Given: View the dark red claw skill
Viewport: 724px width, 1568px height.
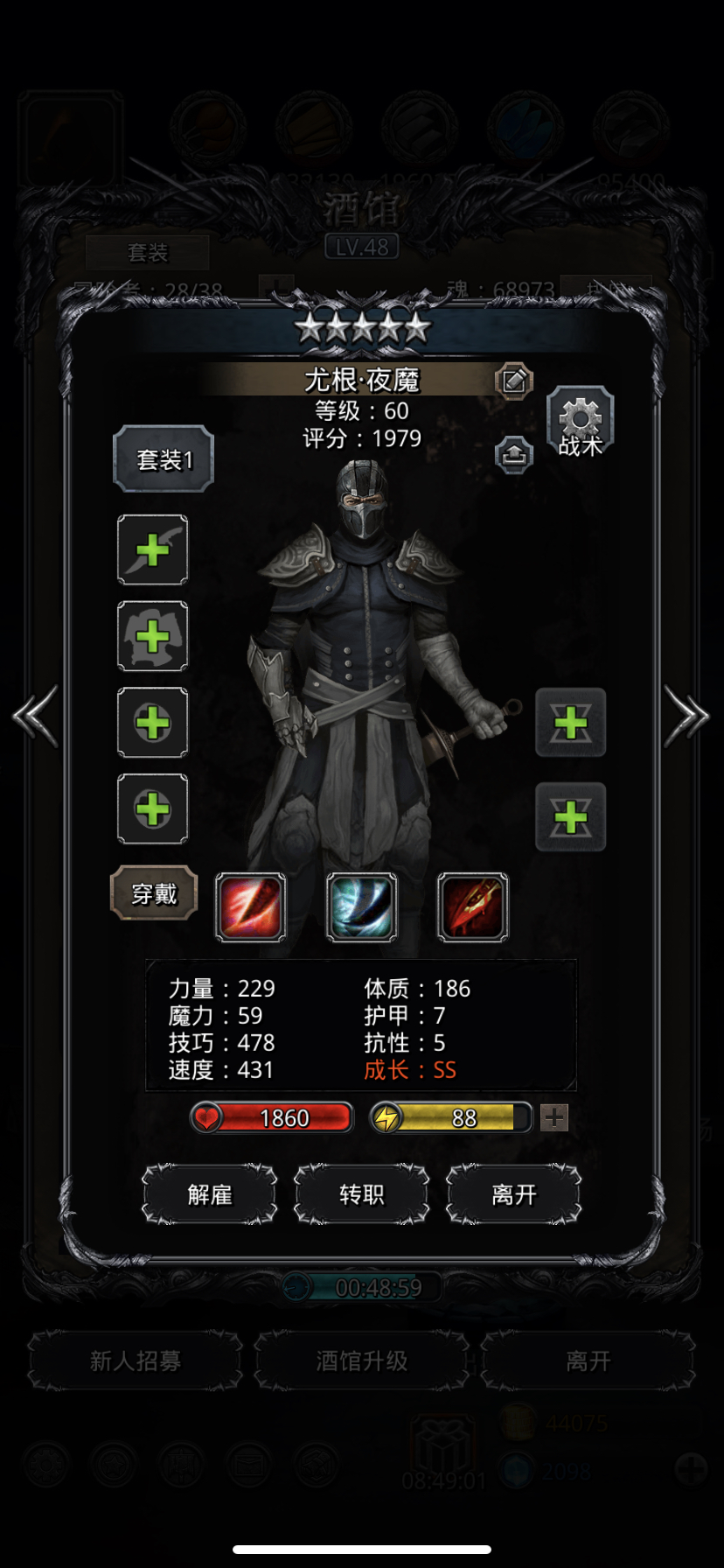Looking at the screenshot, I should coord(473,907).
